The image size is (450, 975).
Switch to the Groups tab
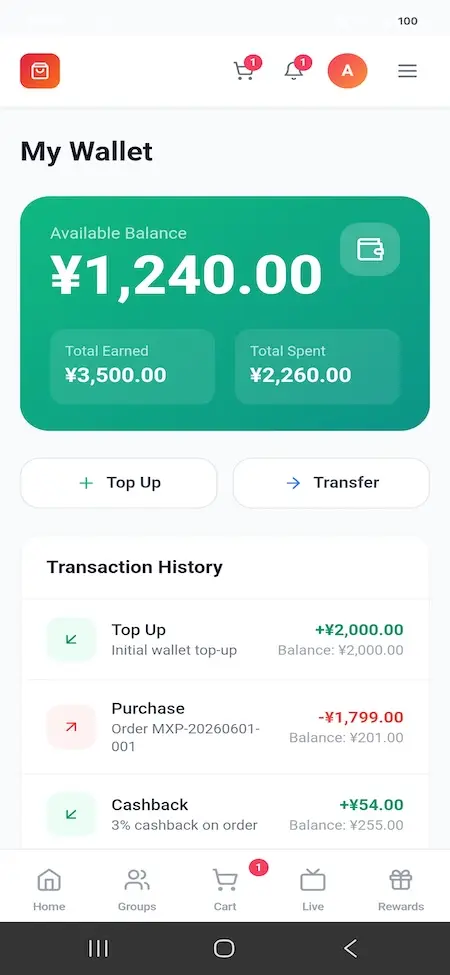coord(137,889)
